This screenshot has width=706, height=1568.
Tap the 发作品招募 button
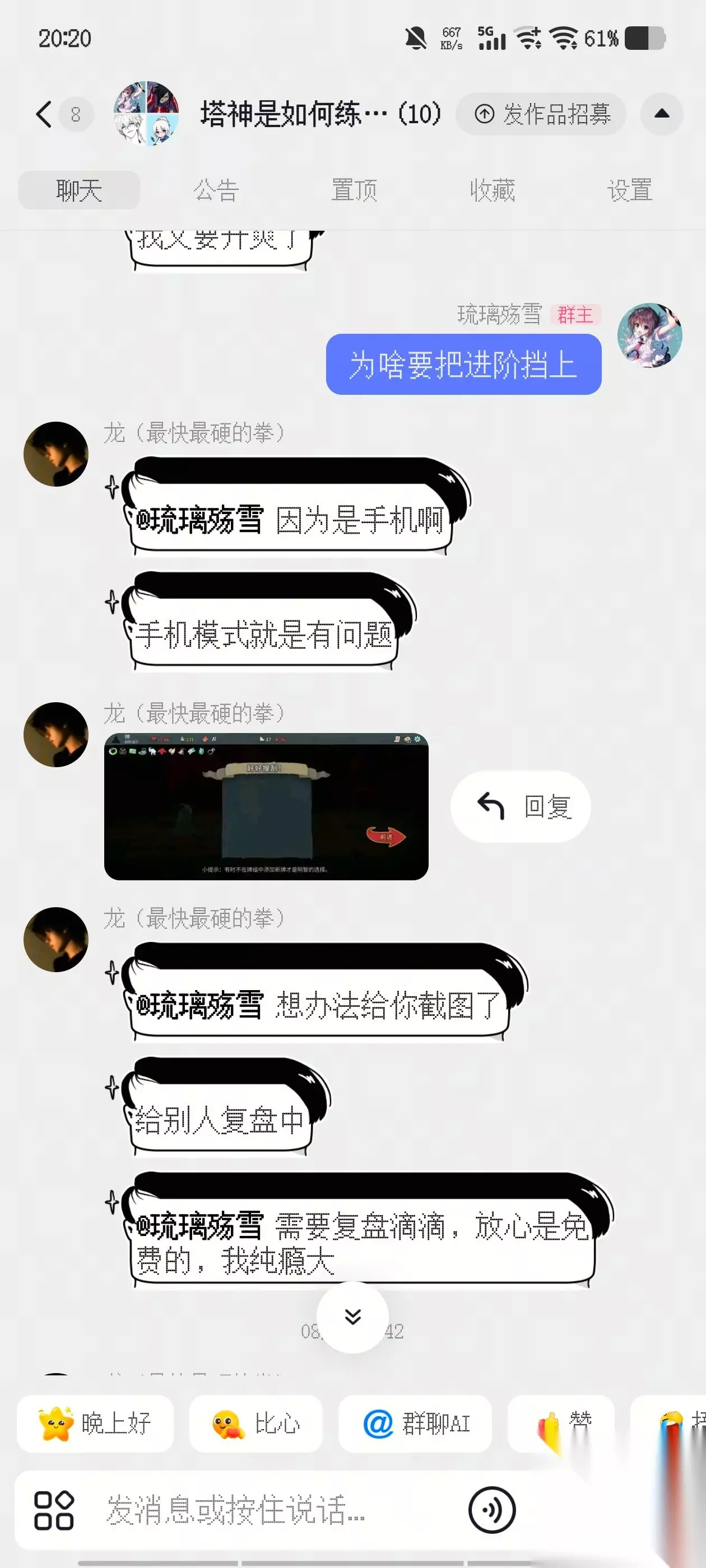[541, 114]
